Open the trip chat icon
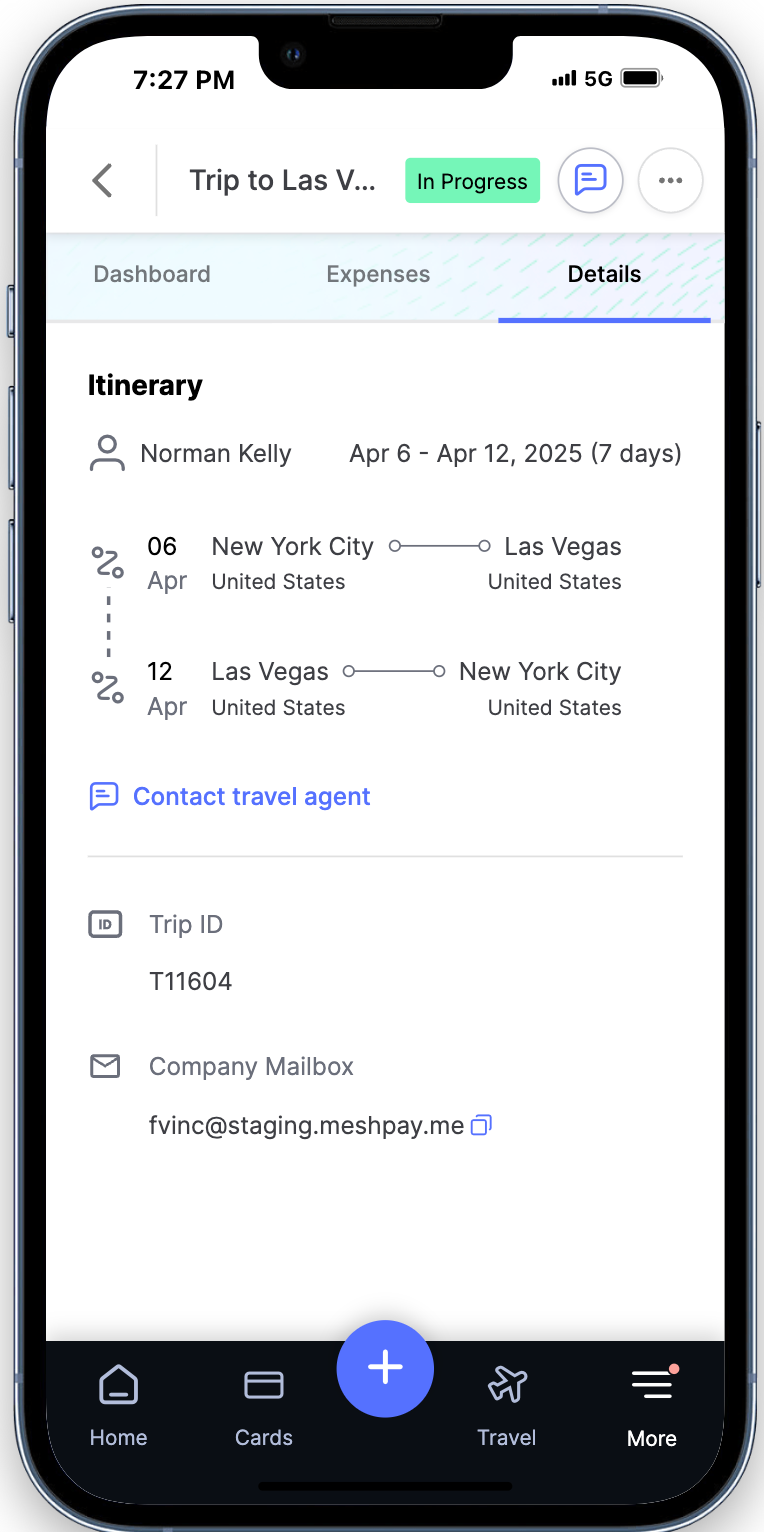This screenshot has width=764, height=1532. [590, 181]
